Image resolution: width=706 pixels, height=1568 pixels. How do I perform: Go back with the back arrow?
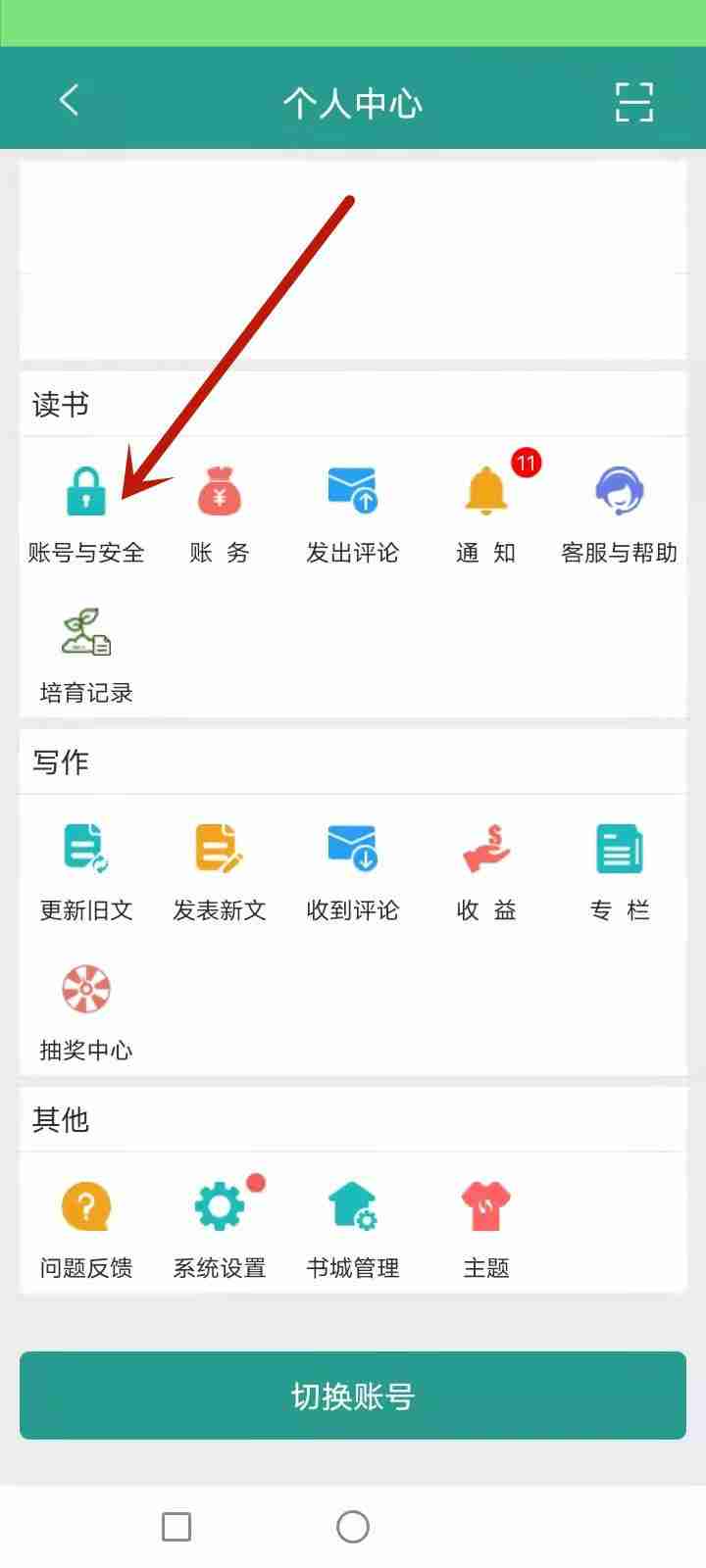[x=69, y=101]
